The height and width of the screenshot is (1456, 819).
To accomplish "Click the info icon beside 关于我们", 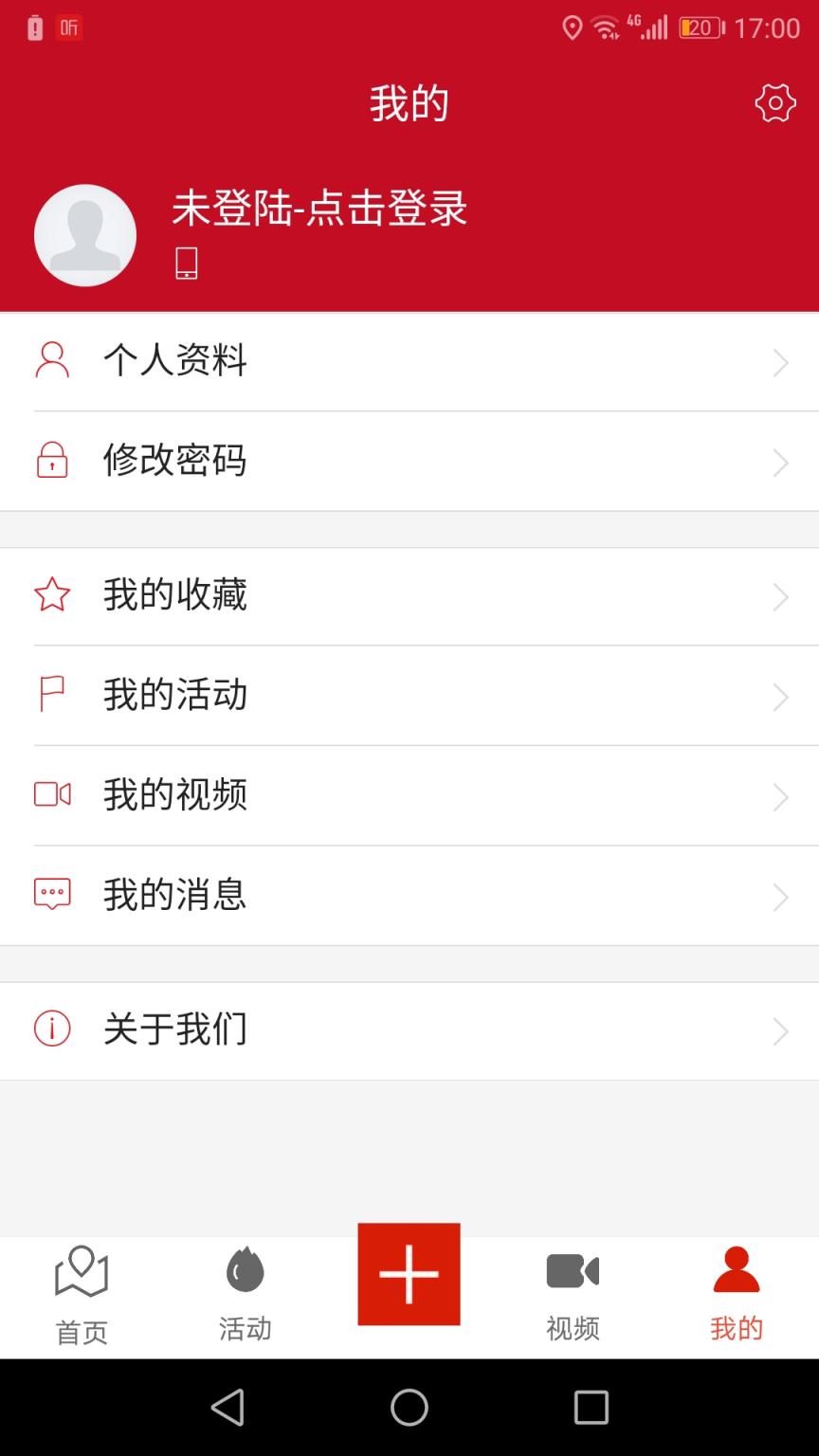I will click(52, 1028).
